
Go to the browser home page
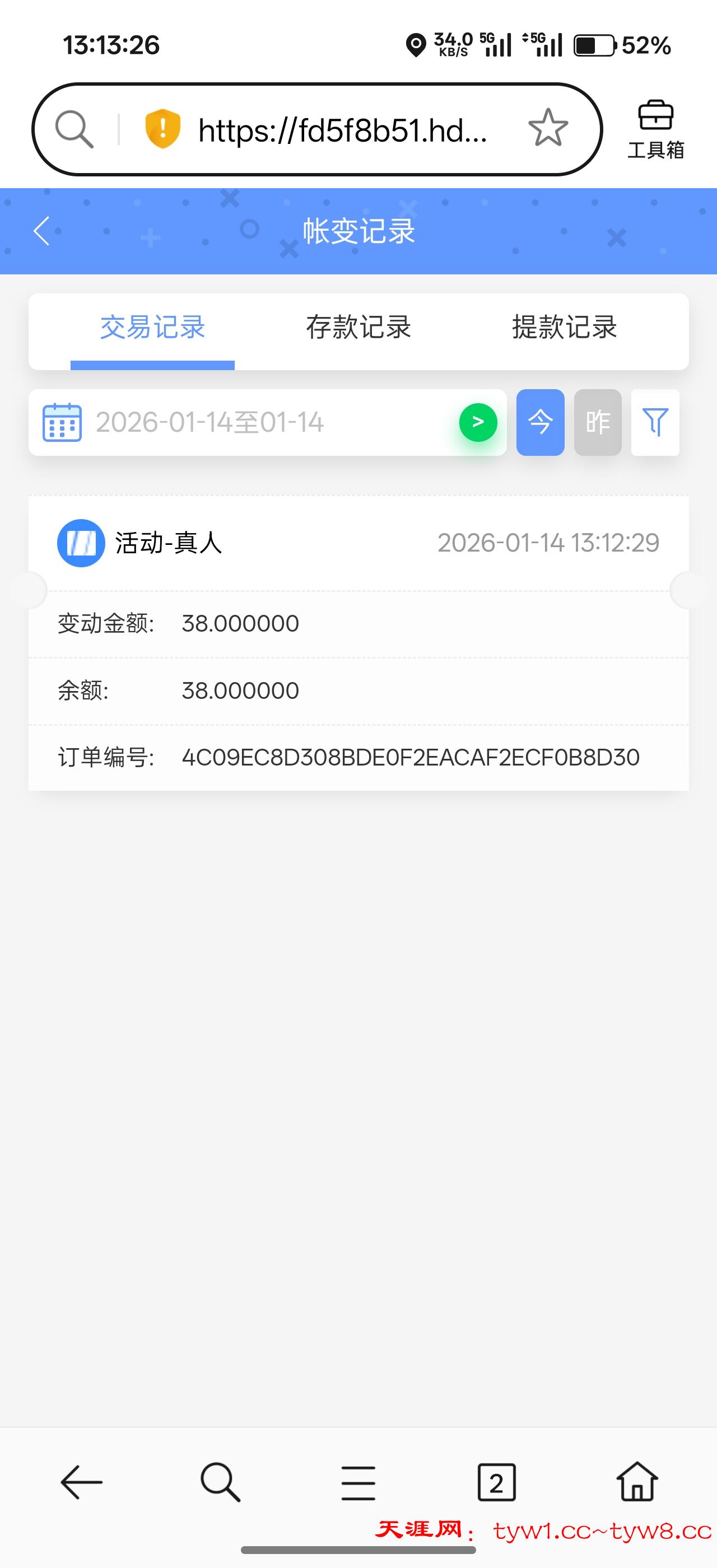(x=637, y=1482)
